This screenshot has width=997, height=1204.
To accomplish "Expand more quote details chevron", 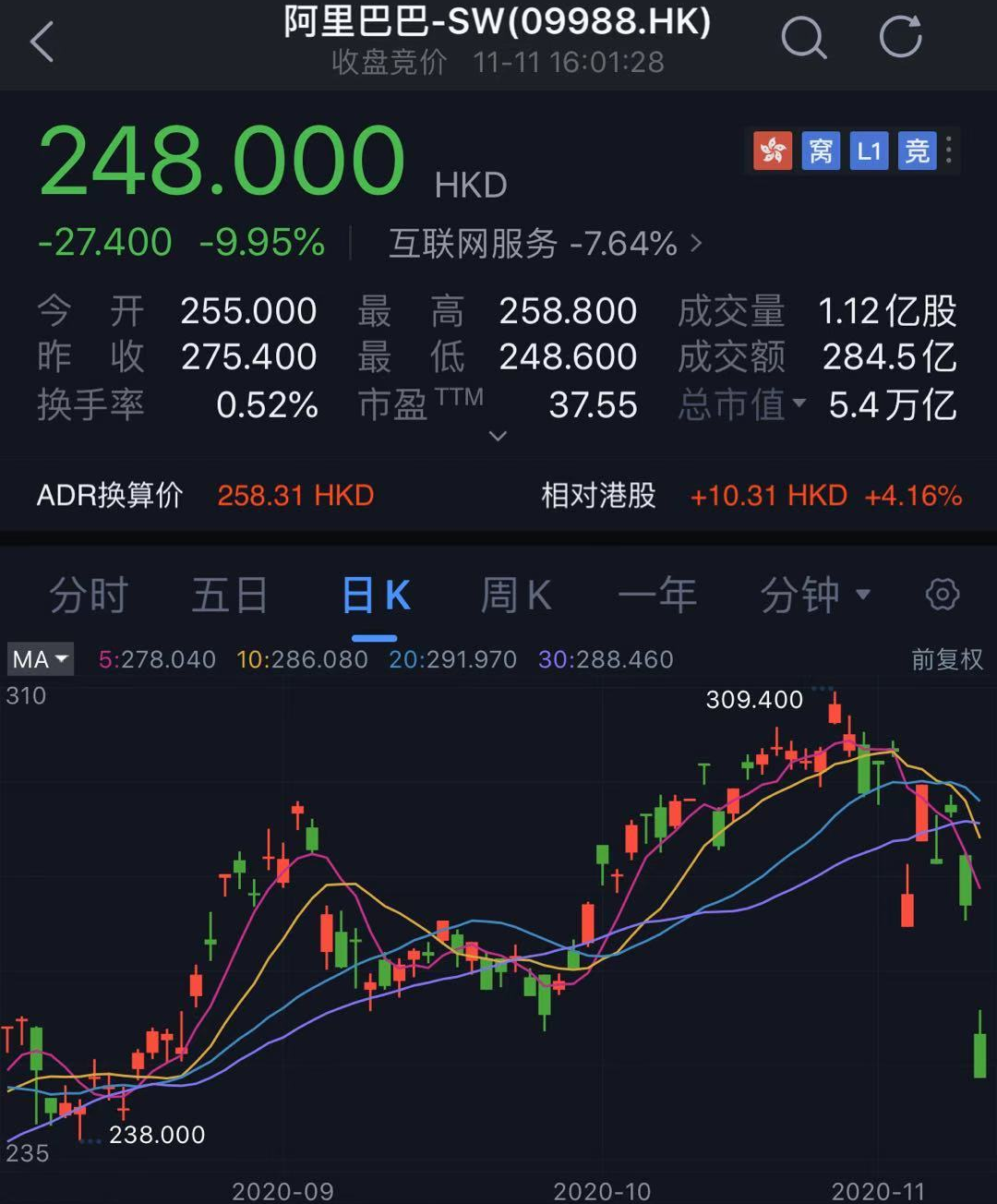I will [498, 436].
